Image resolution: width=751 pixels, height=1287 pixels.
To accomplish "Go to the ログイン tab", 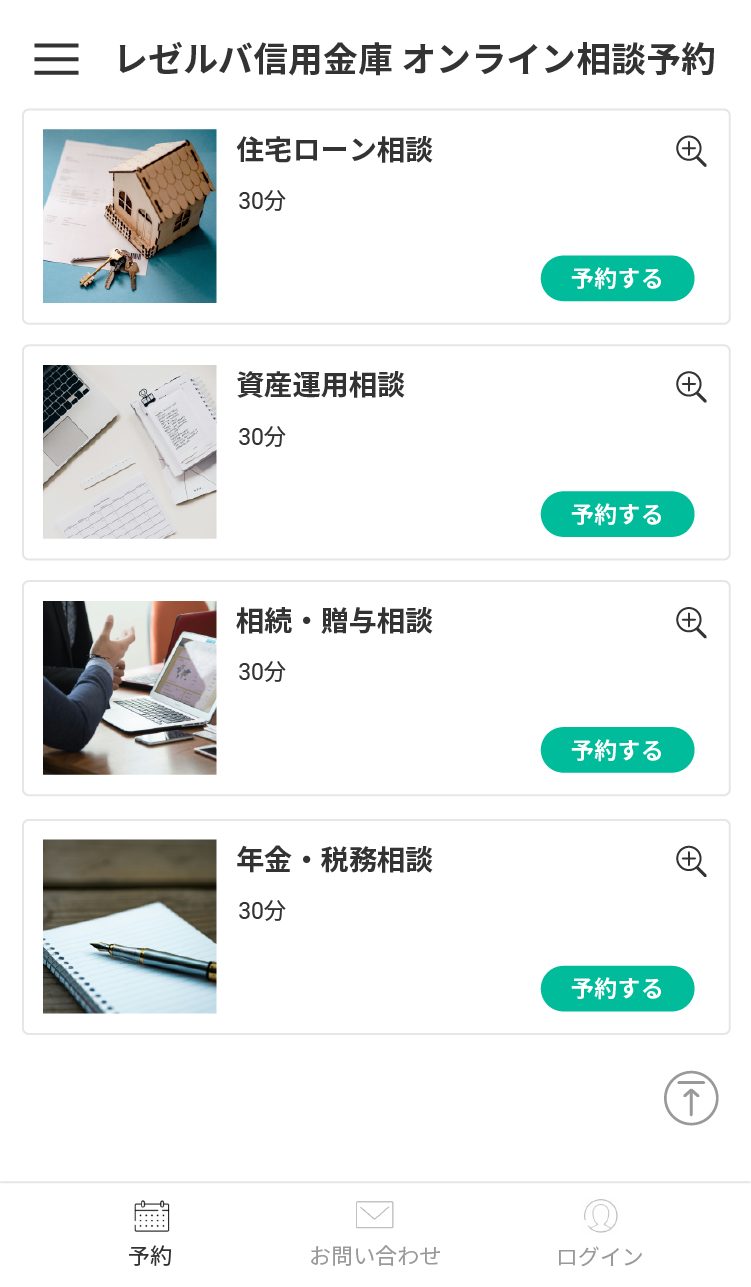I will click(600, 1235).
